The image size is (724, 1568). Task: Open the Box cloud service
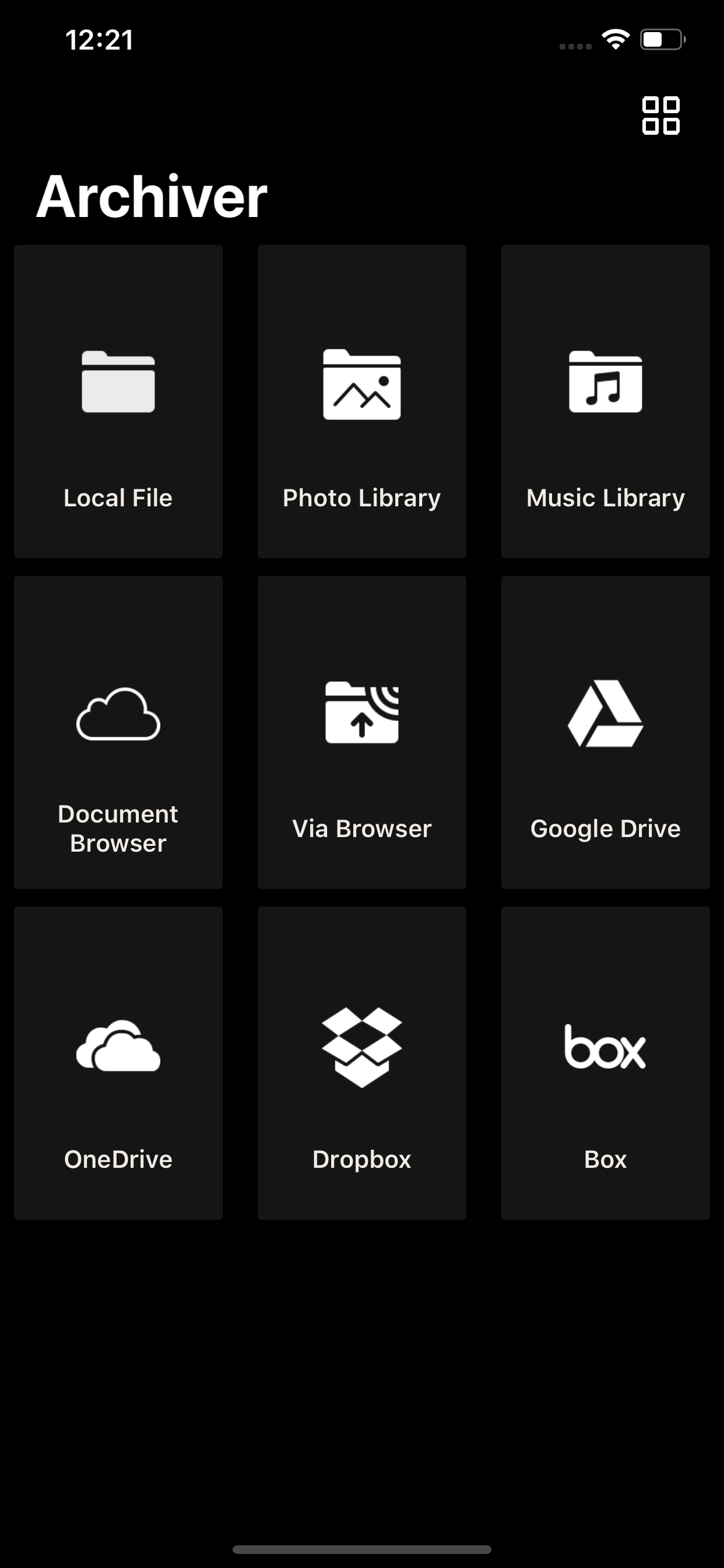(604, 1062)
